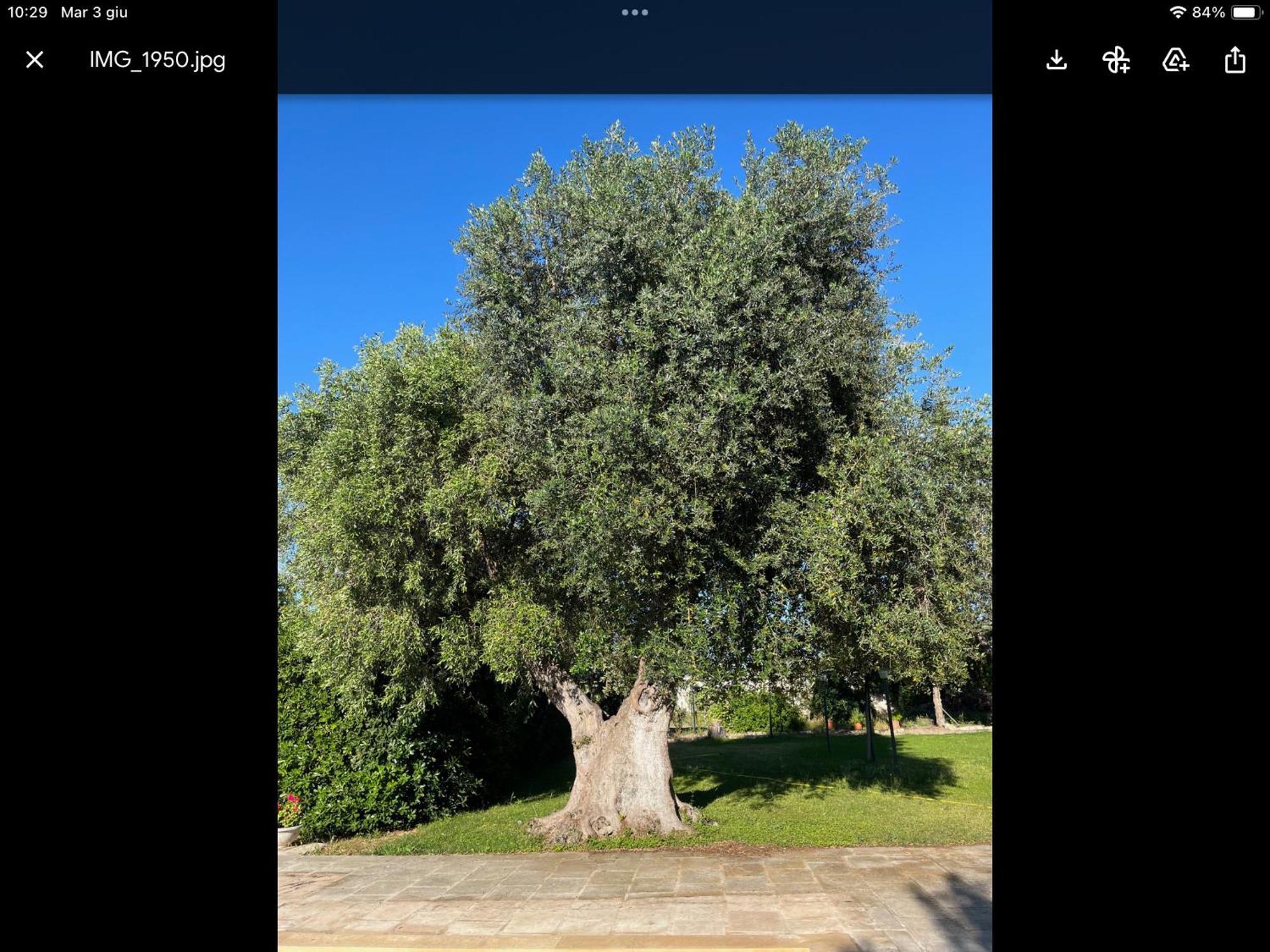The height and width of the screenshot is (952, 1270).
Task: Download the image to device
Action: point(1057,60)
